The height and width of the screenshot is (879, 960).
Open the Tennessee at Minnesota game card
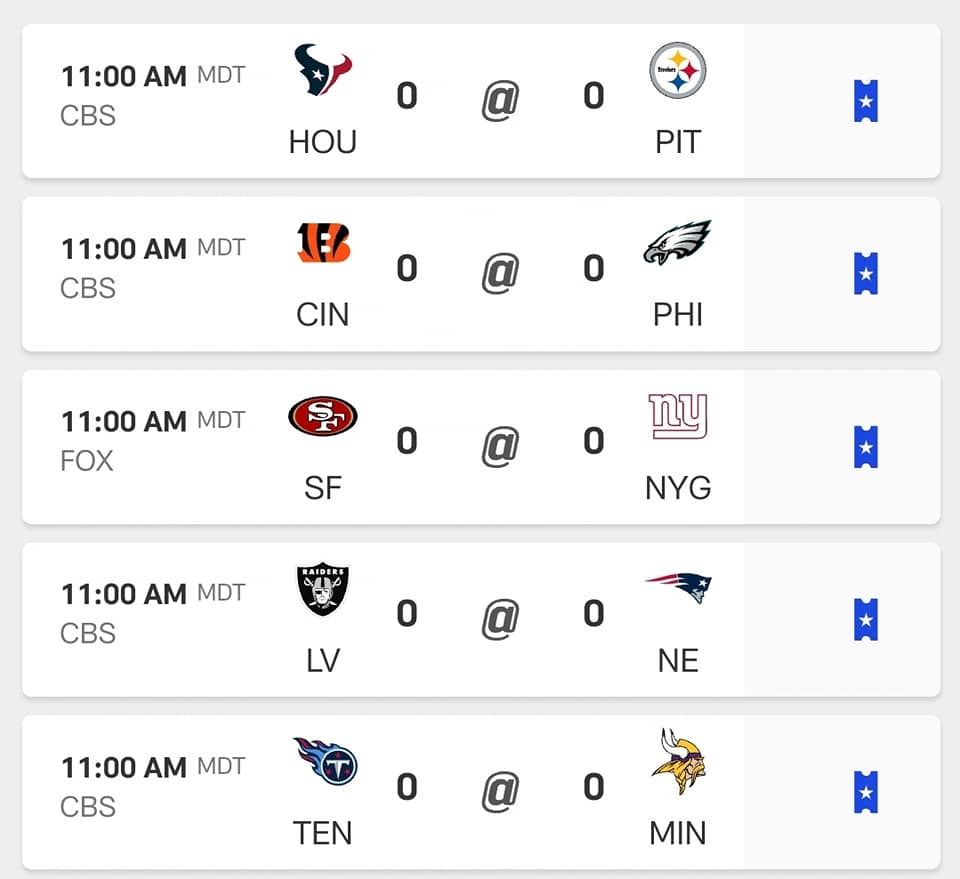click(500, 792)
